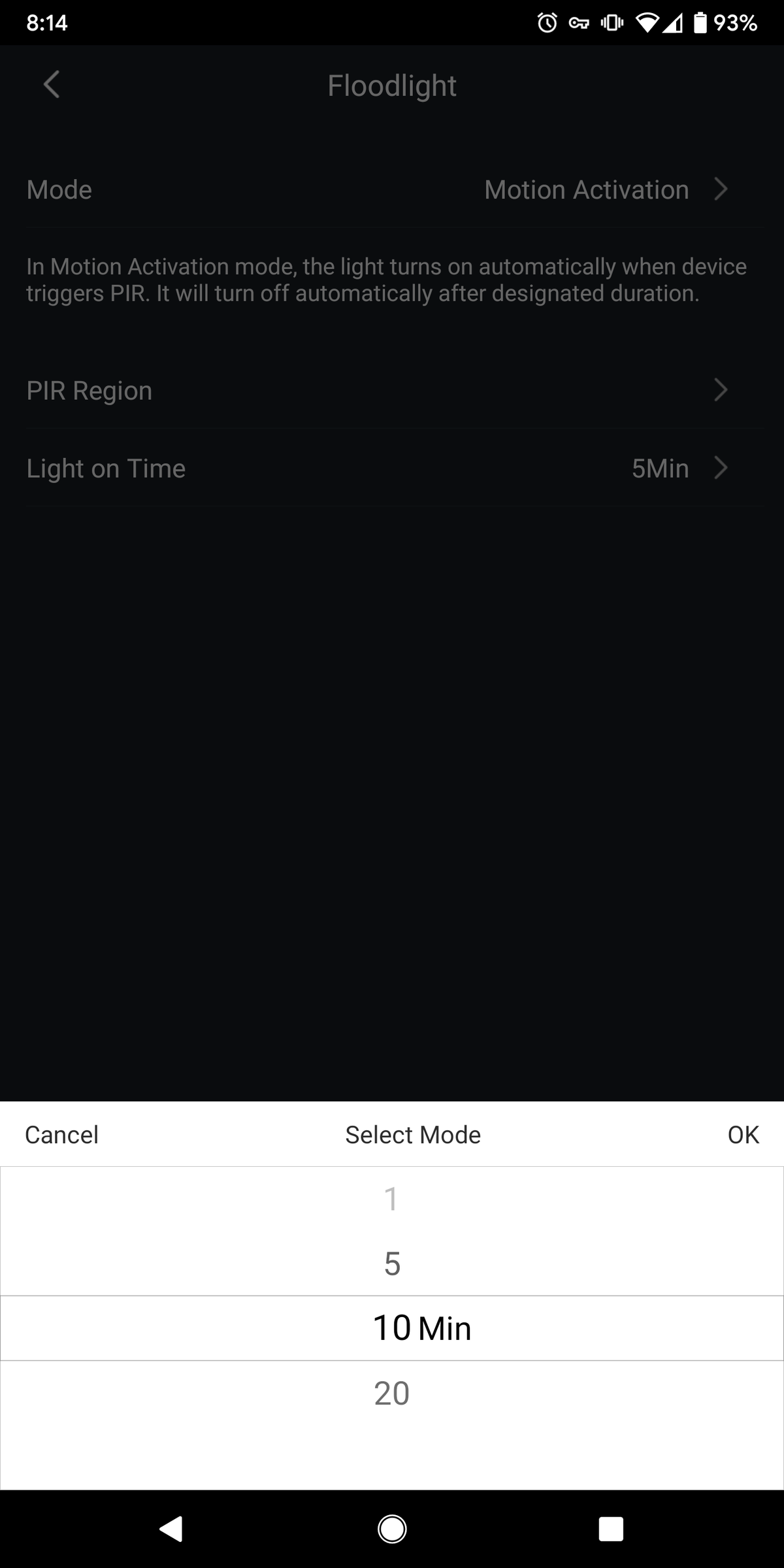The width and height of the screenshot is (784, 1568).
Task: Tap the system home button
Action: click(x=392, y=1529)
